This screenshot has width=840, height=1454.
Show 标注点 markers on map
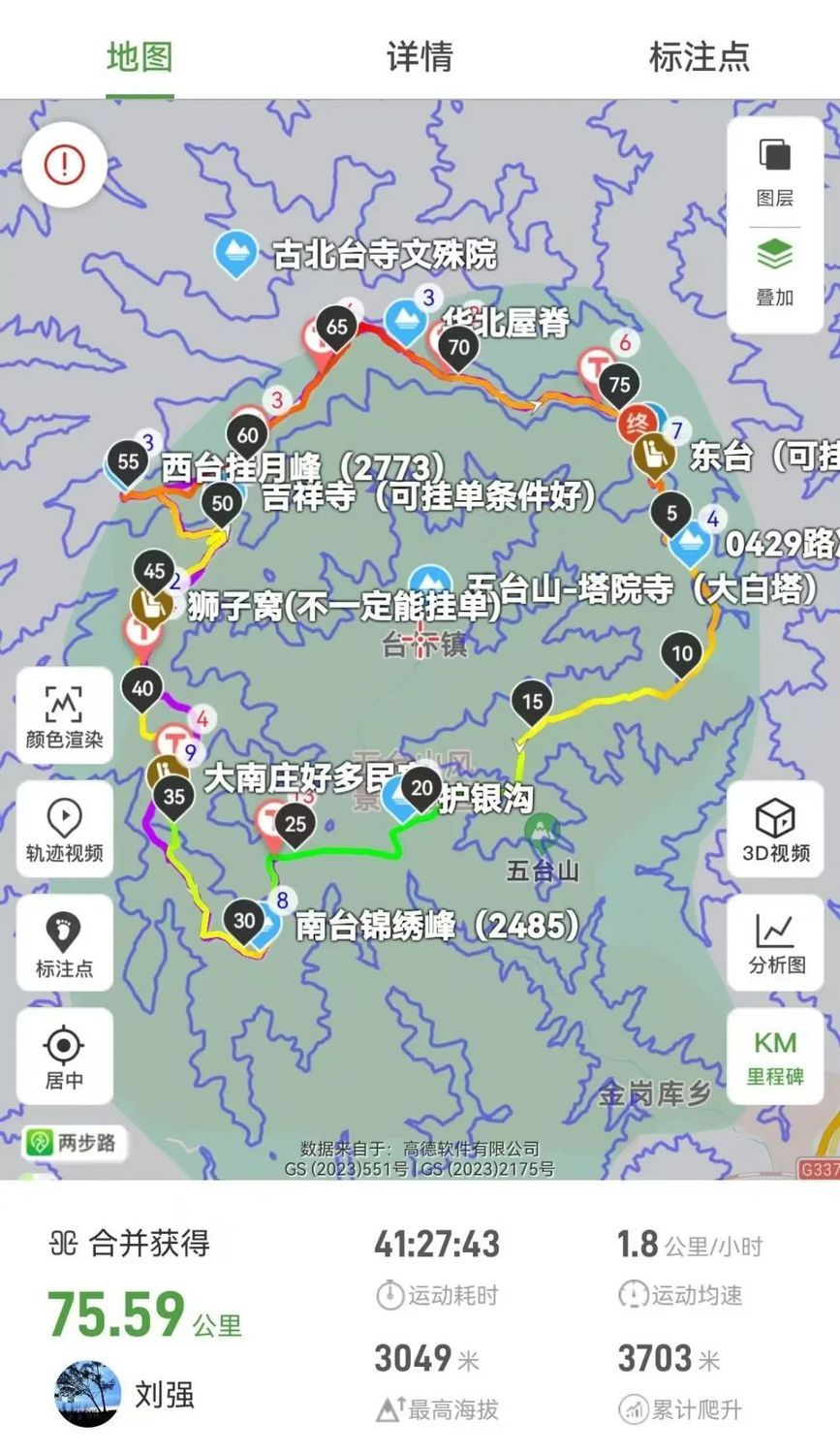(x=64, y=943)
